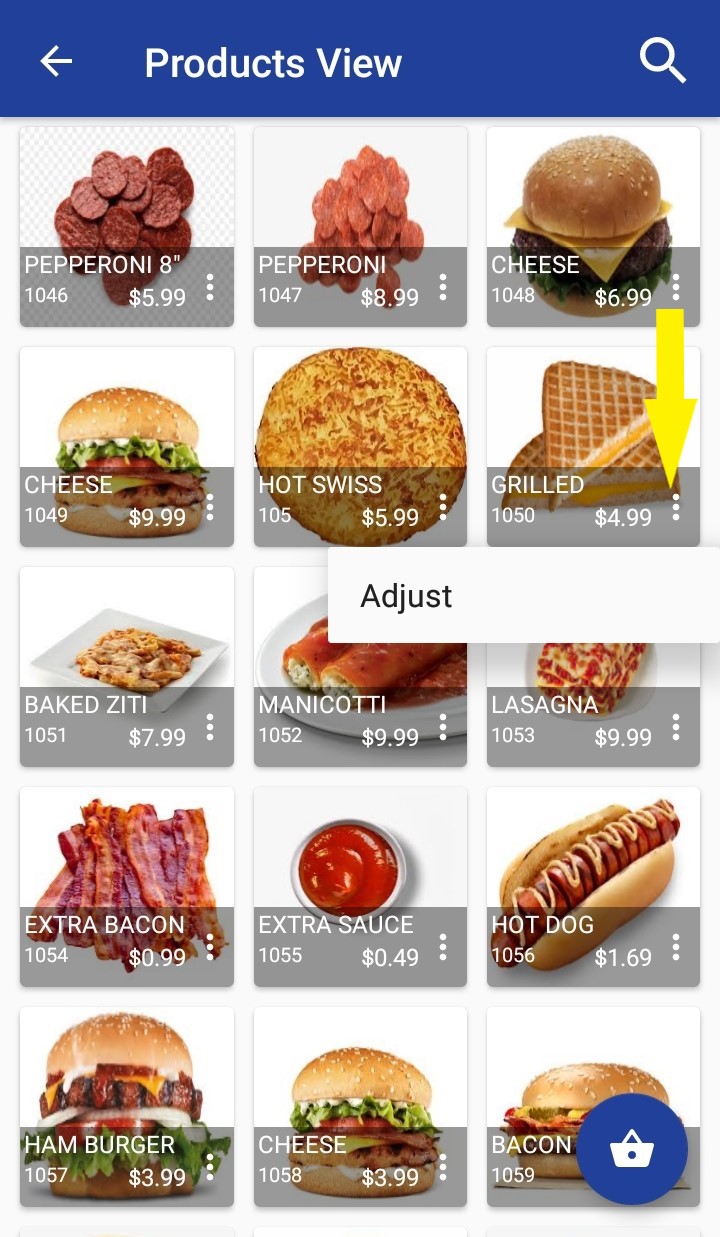Open product search
Viewport: 720px width, 1237px height.
[x=662, y=62]
